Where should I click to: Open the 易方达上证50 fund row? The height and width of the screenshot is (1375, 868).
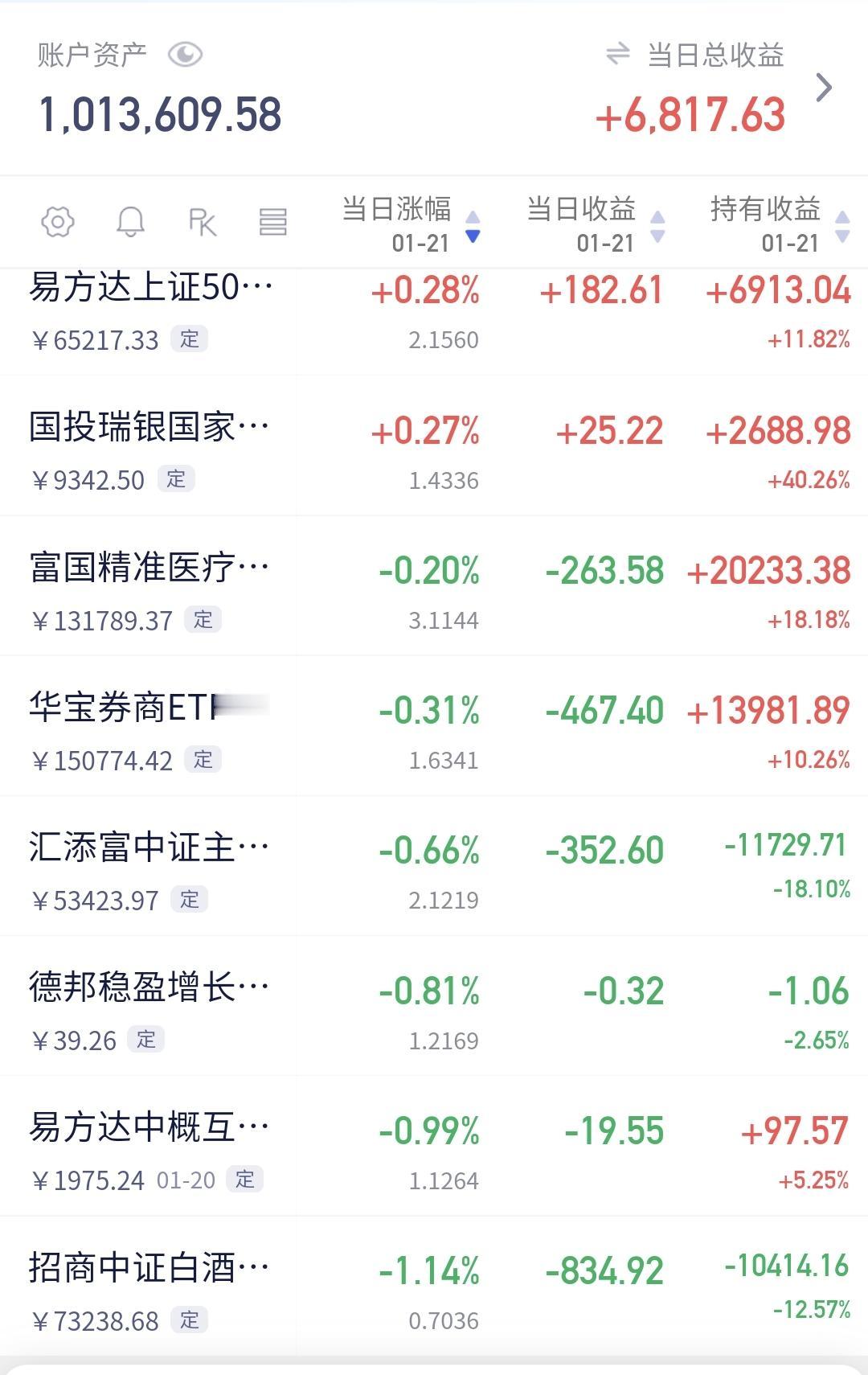point(434,322)
